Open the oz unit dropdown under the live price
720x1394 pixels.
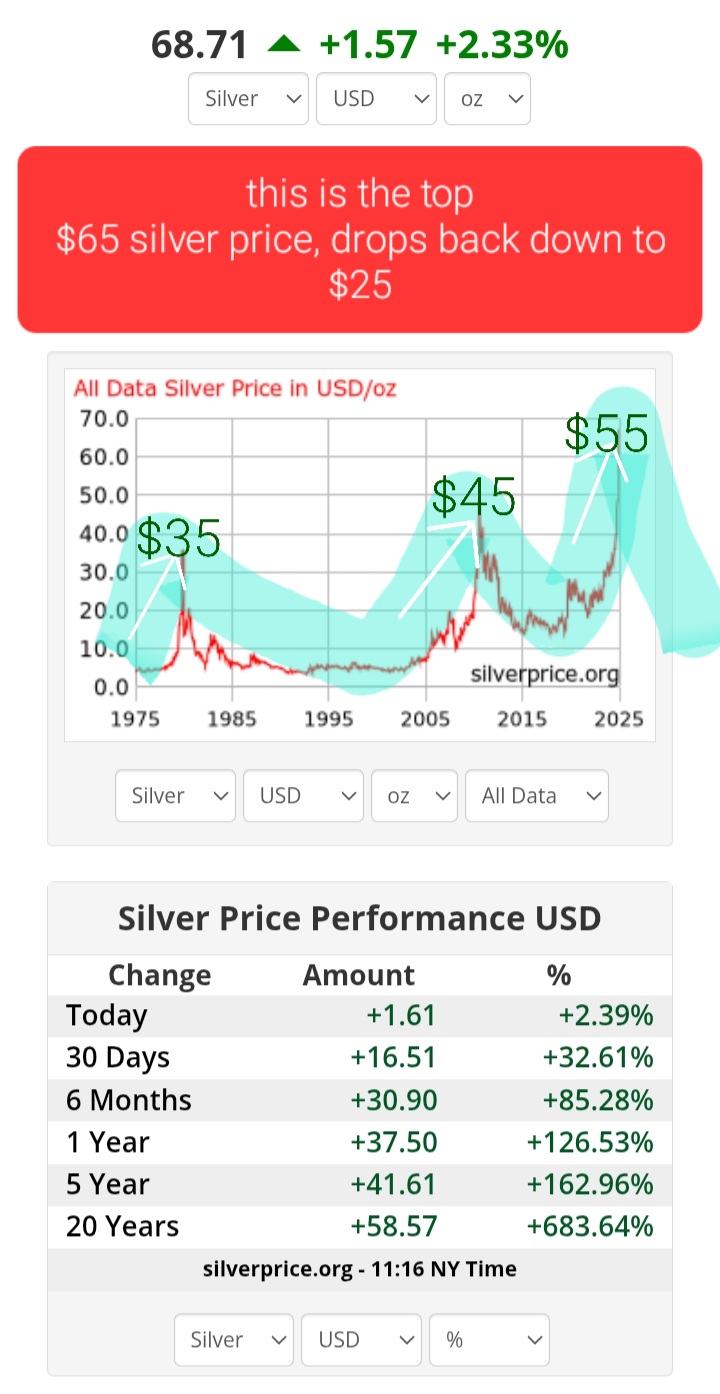tap(487, 98)
